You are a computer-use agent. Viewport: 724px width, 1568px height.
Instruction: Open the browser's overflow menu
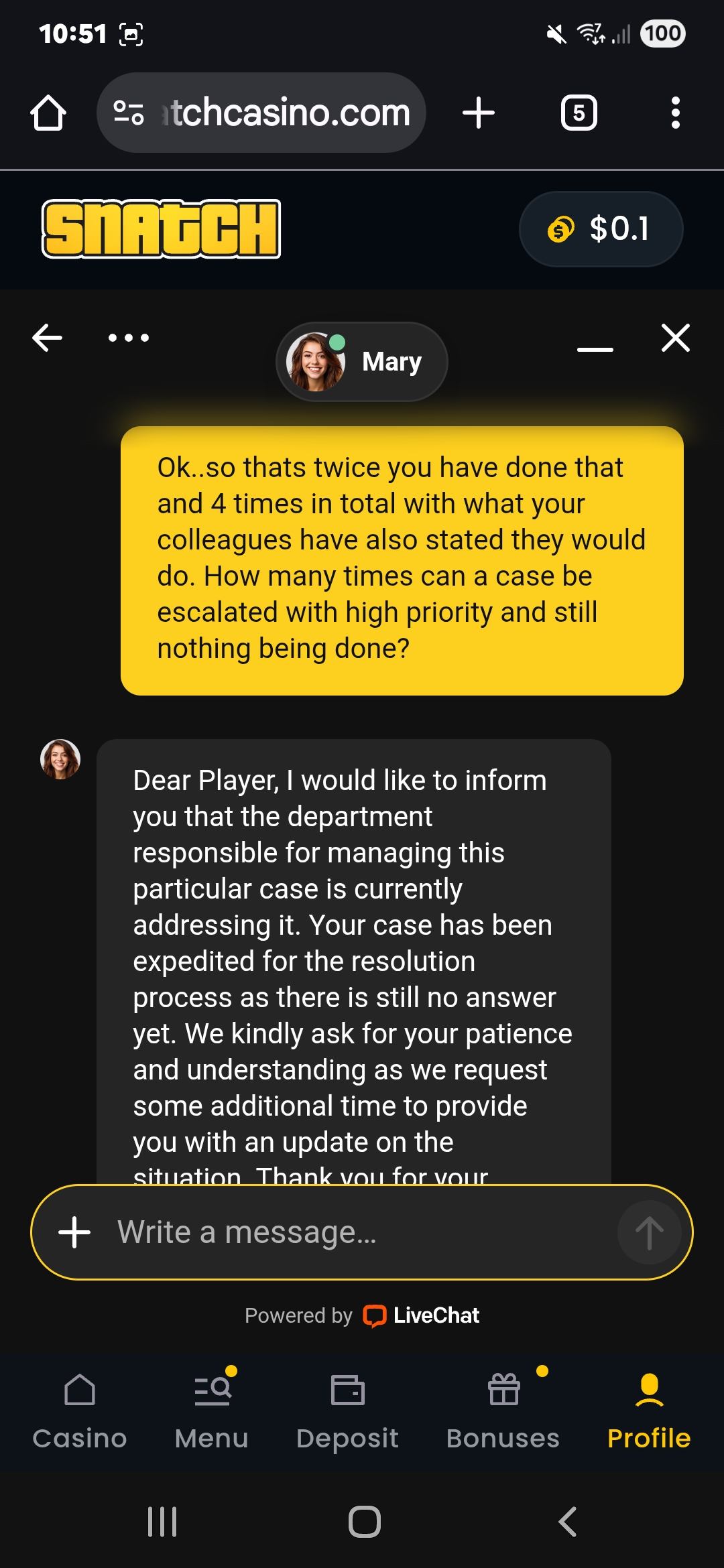pyautogui.click(x=675, y=113)
